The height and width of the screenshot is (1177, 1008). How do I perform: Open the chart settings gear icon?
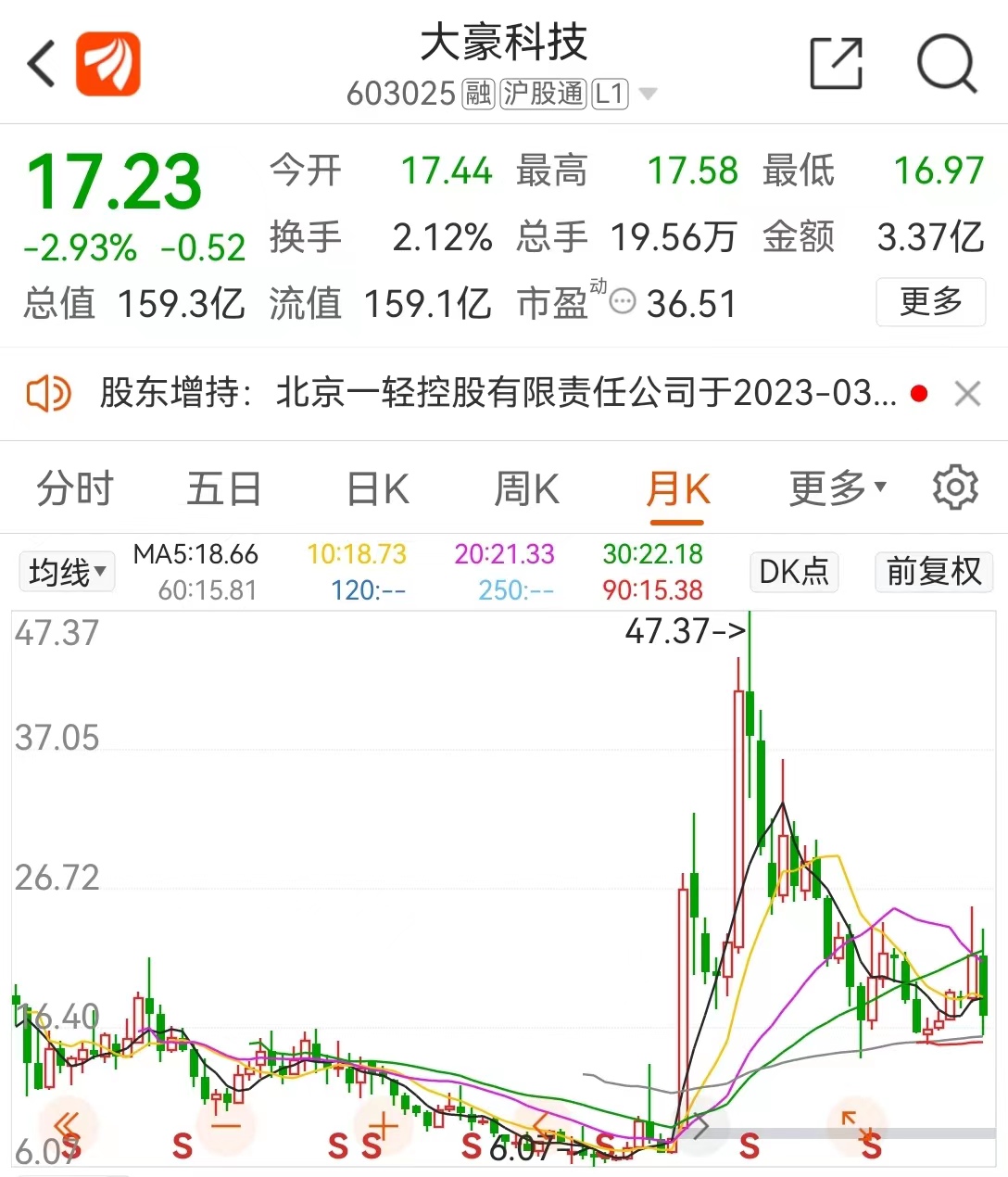956,487
